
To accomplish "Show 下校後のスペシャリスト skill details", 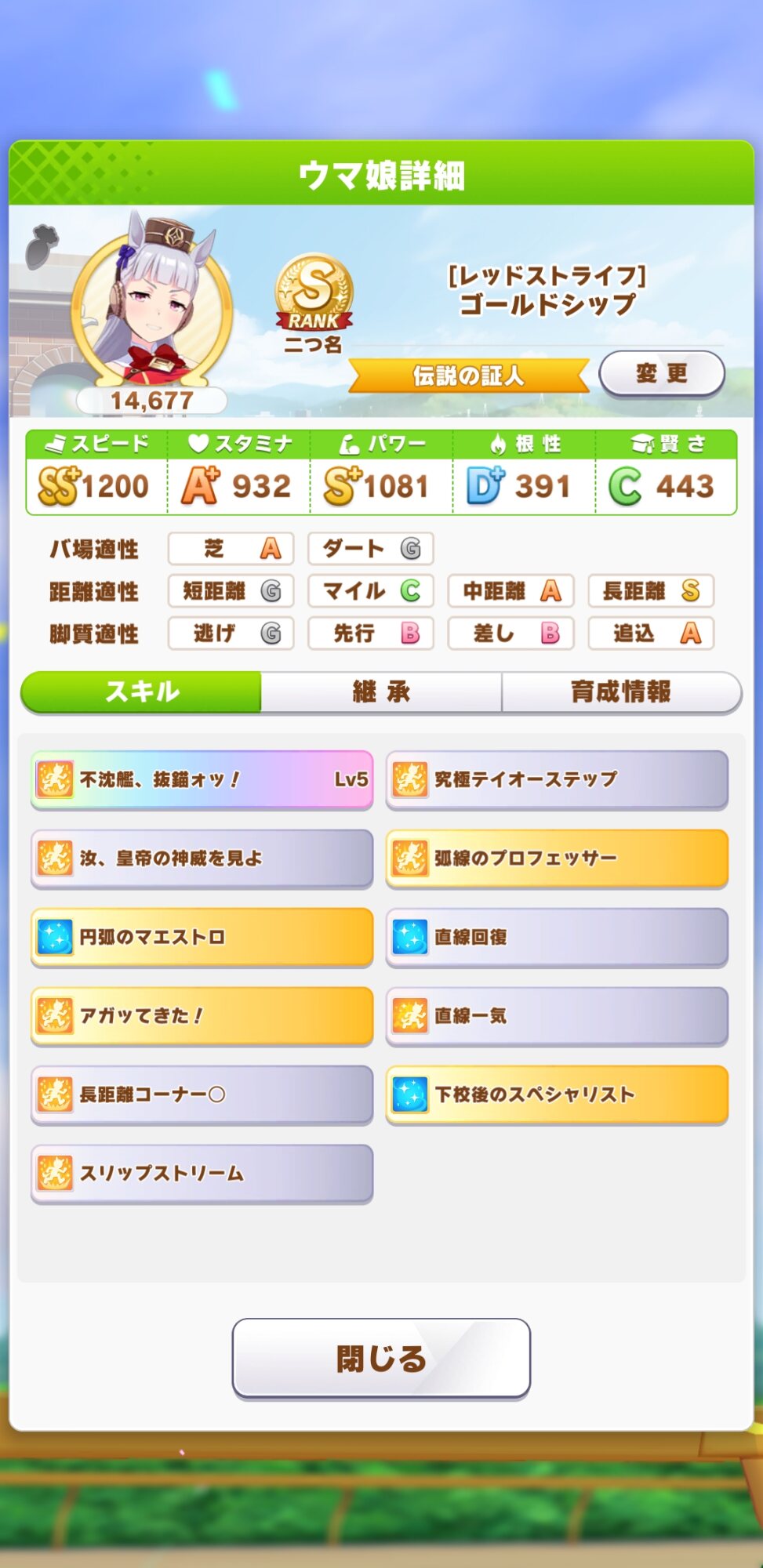I will pyautogui.click(x=557, y=1094).
